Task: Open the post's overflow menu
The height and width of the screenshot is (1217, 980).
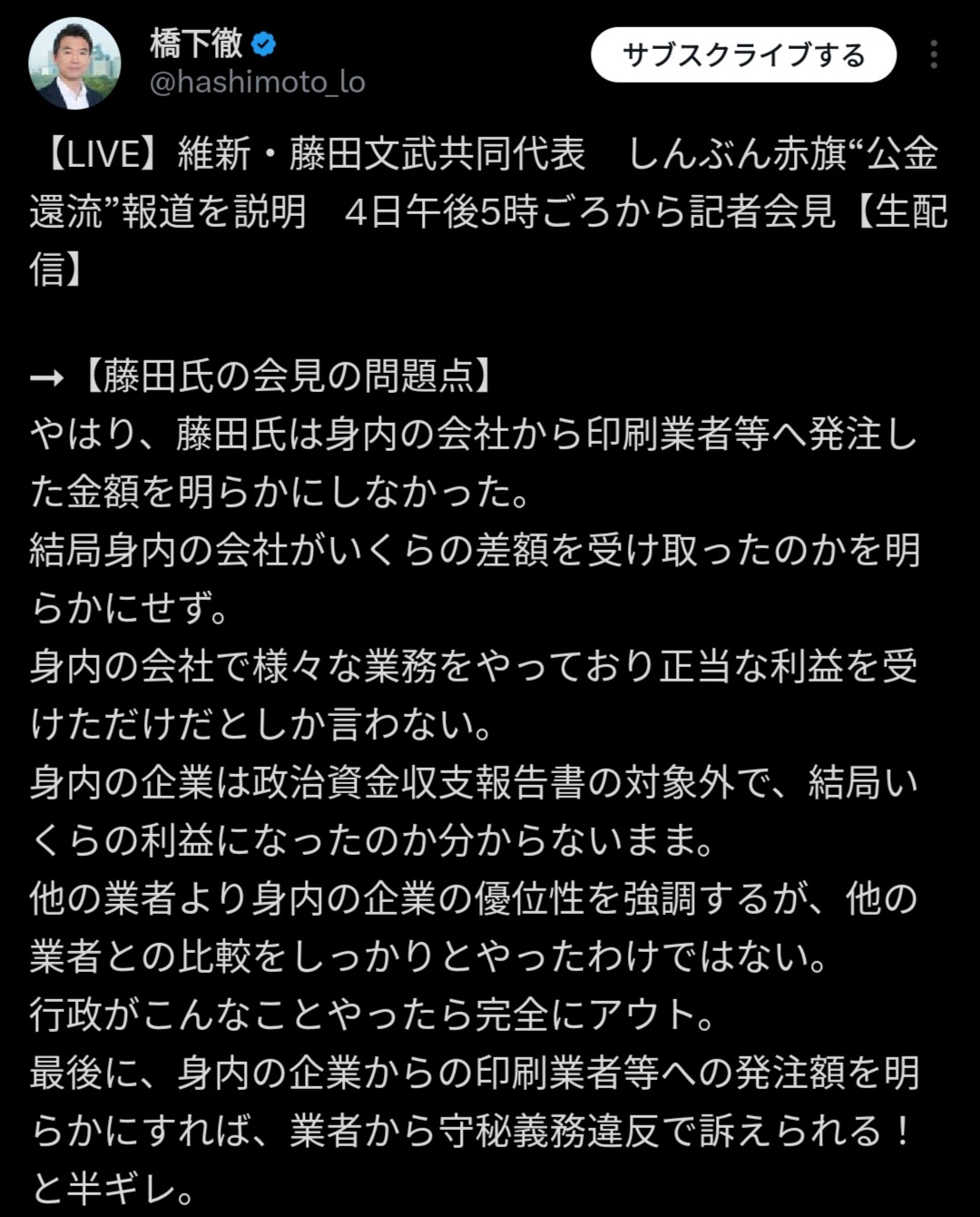Action: (933, 55)
